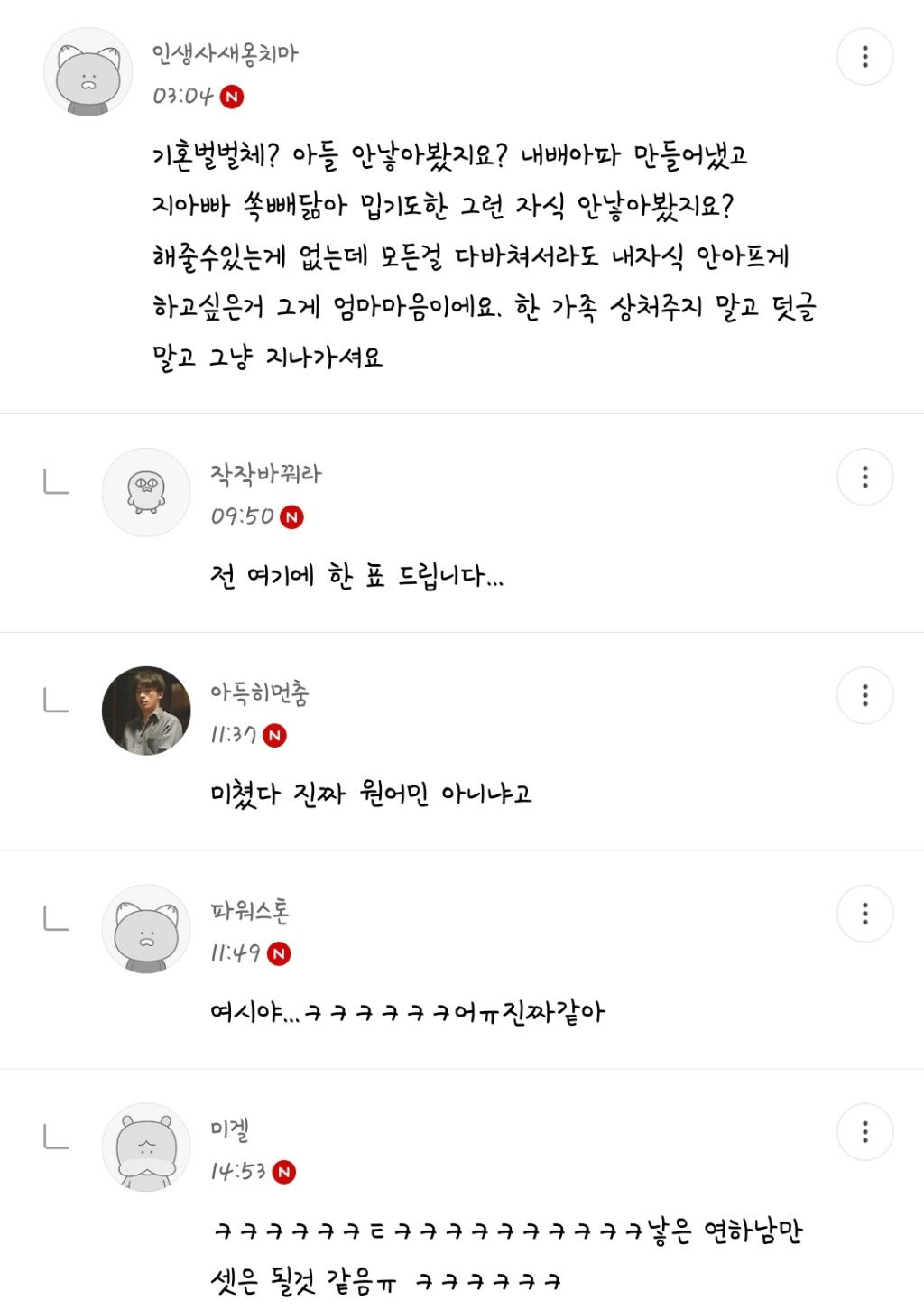Open the more options menu on 작작바꿔라's reply
The width and height of the screenshot is (924, 1310).
864,476
